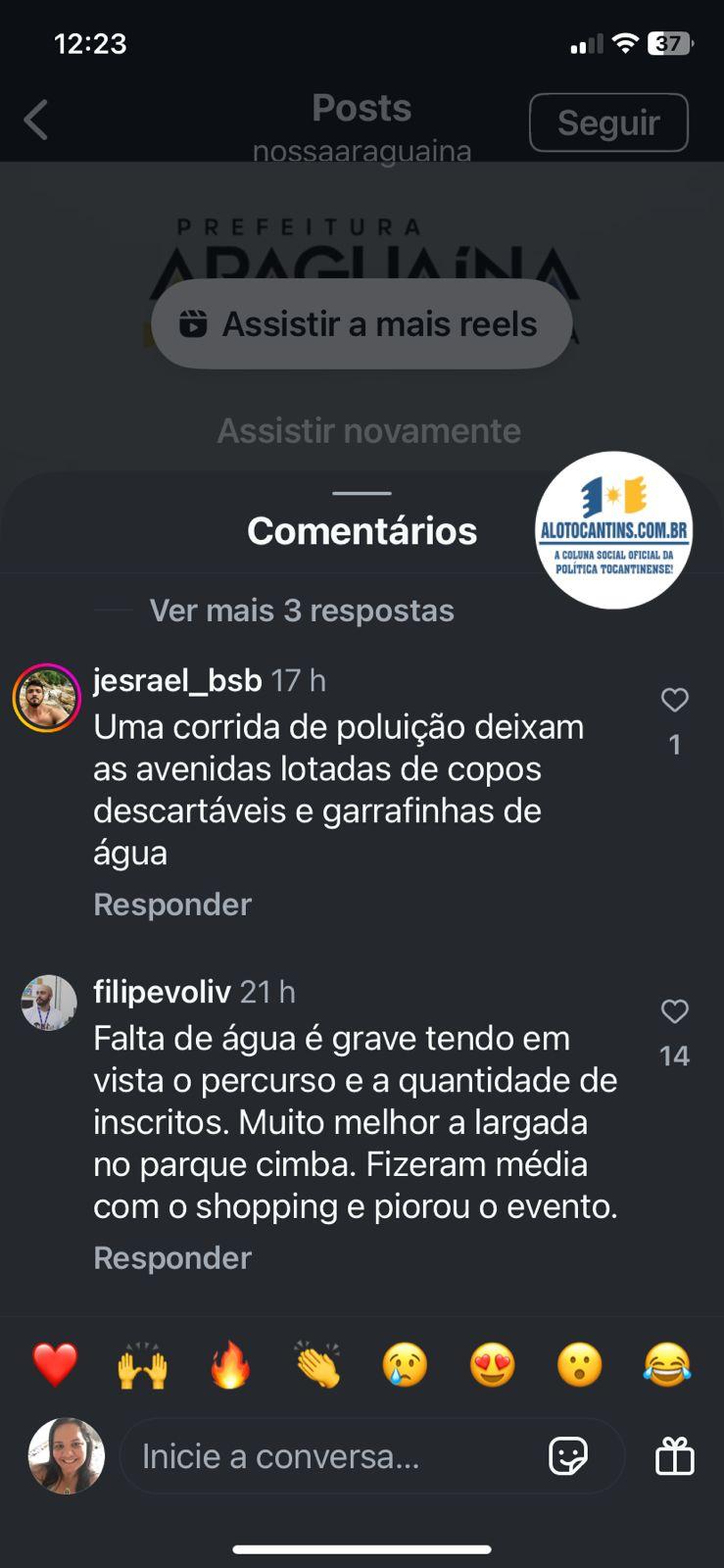724x1568 pixels.
Task: Go back using the top-left arrow
Action: (x=36, y=122)
